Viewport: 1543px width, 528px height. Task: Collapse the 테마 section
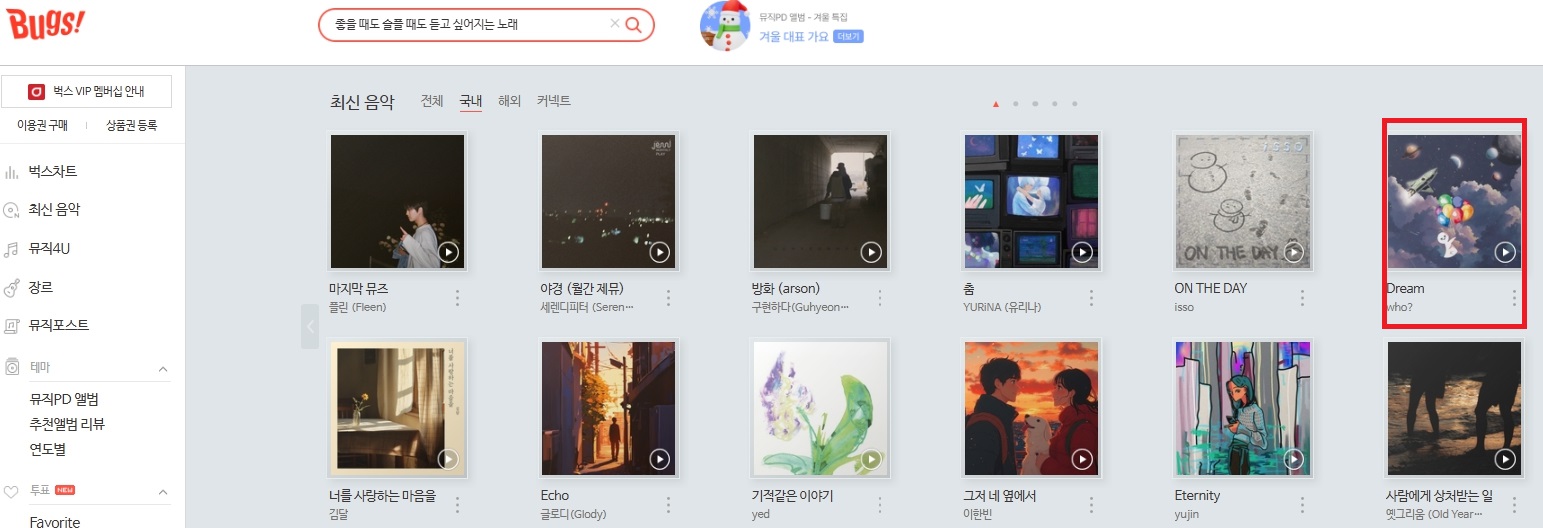(163, 369)
